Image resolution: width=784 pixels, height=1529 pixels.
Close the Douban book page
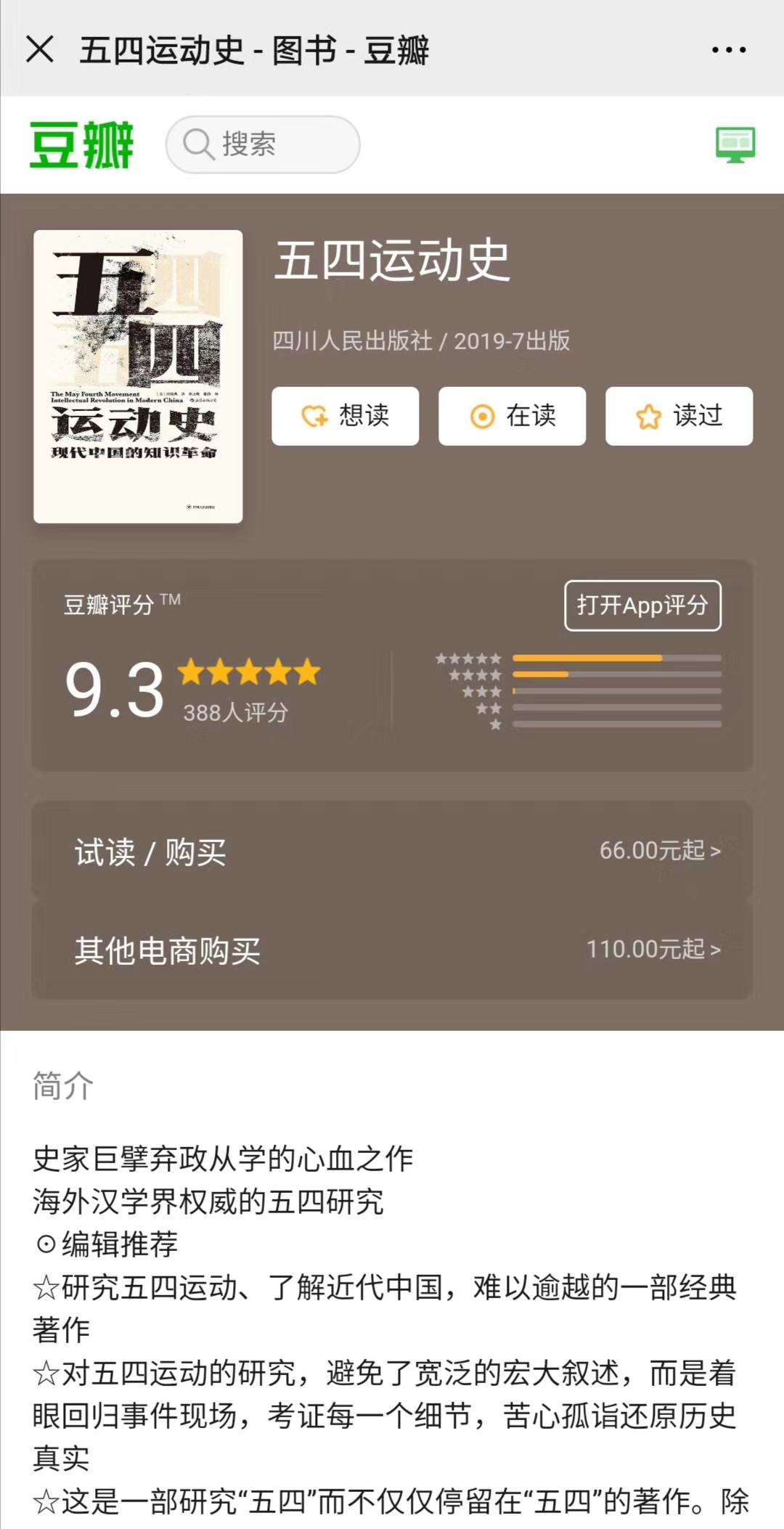pos(40,50)
